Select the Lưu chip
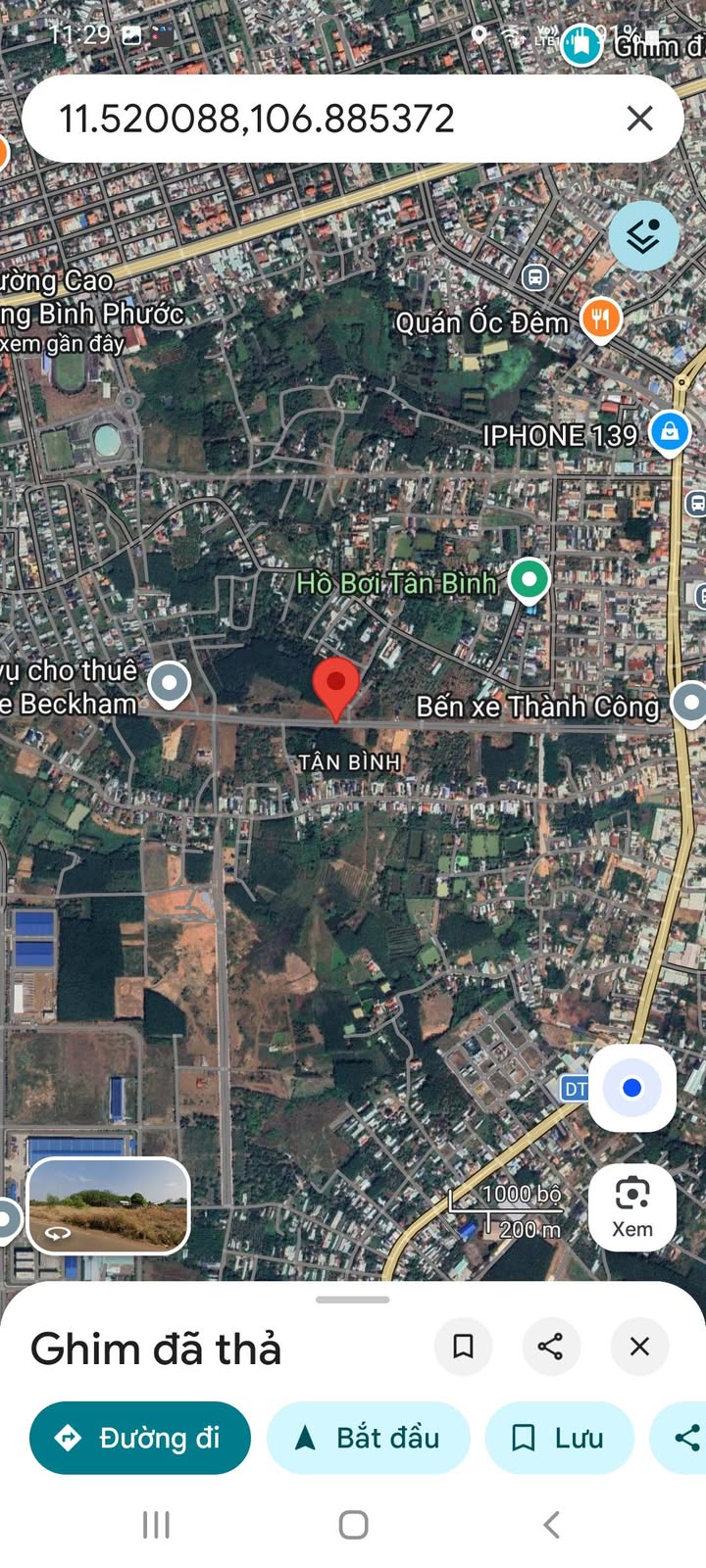 pyautogui.click(x=559, y=1438)
